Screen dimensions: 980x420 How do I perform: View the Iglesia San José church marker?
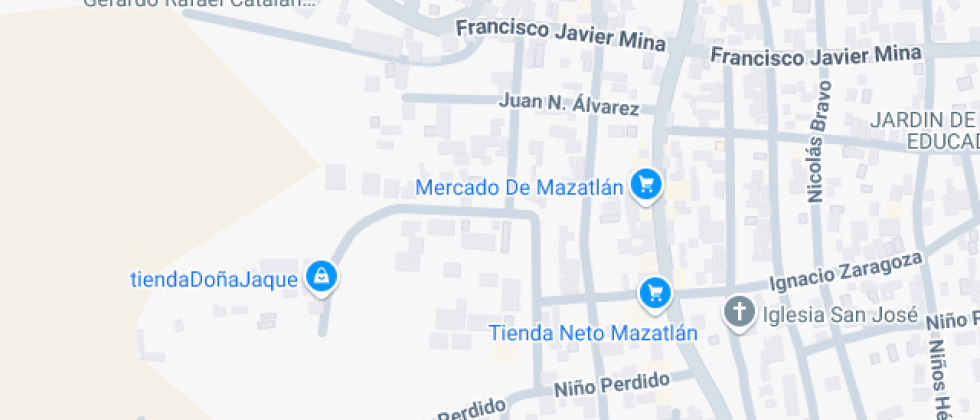[739, 312]
